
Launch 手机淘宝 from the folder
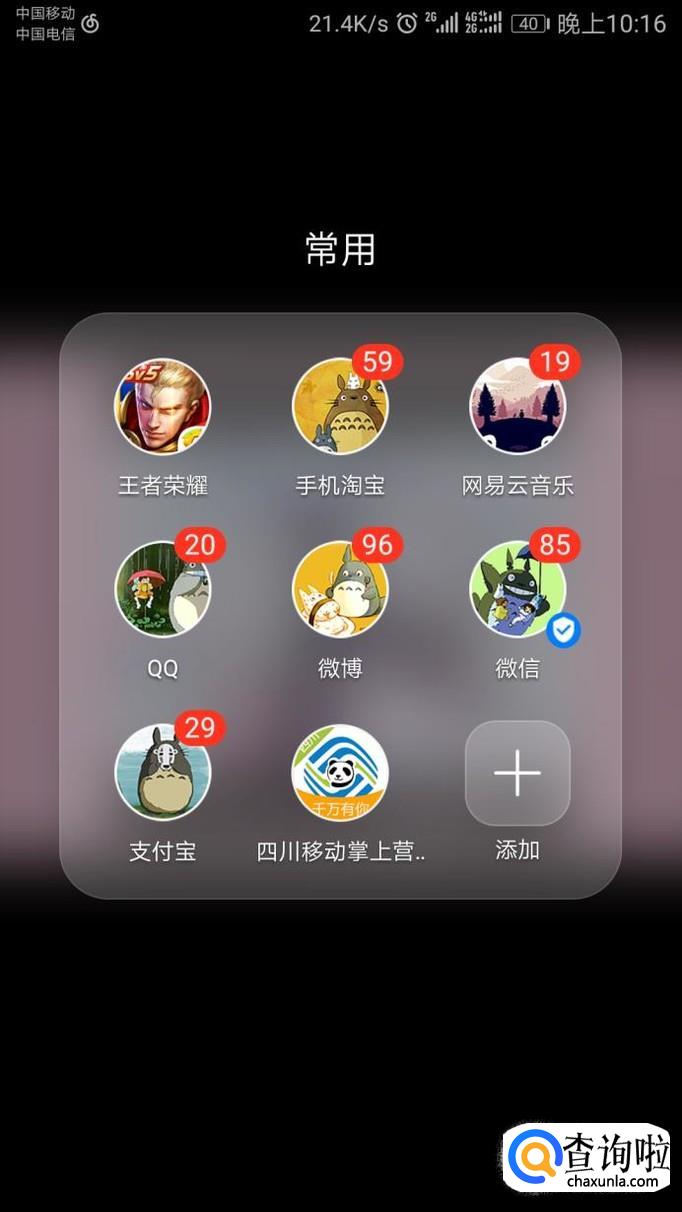340,407
